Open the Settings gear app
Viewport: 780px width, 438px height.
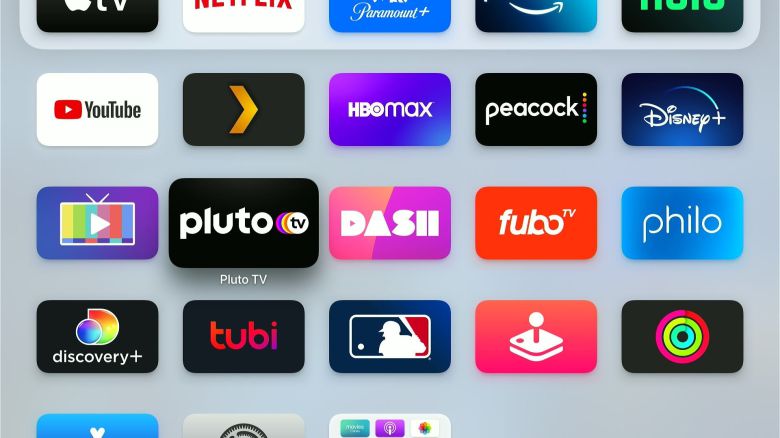click(x=243, y=427)
